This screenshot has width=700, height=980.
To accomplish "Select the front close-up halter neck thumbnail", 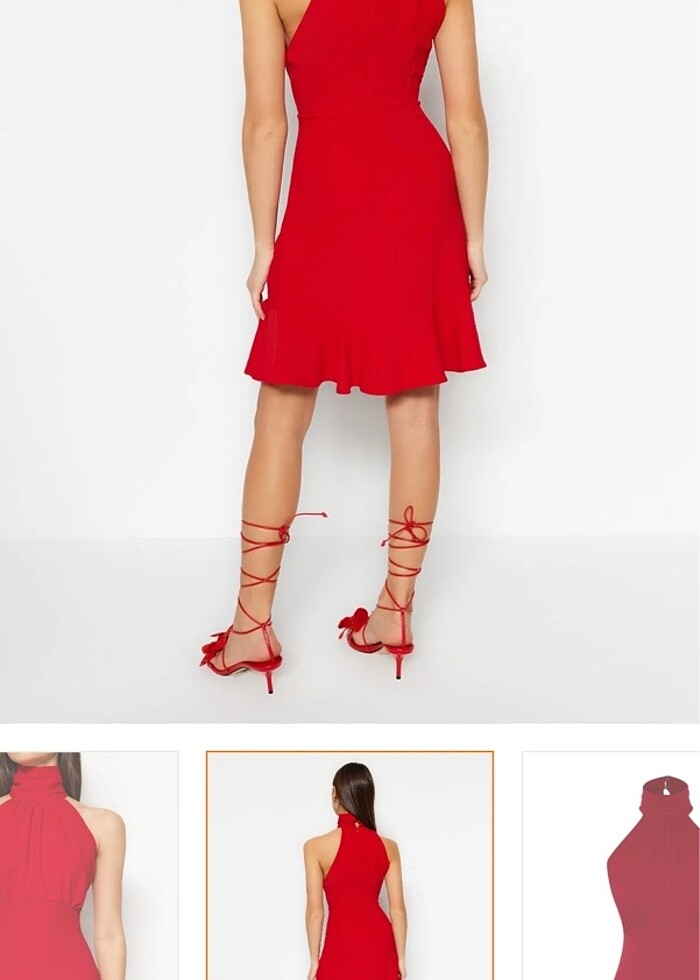I will [x=88, y=866].
